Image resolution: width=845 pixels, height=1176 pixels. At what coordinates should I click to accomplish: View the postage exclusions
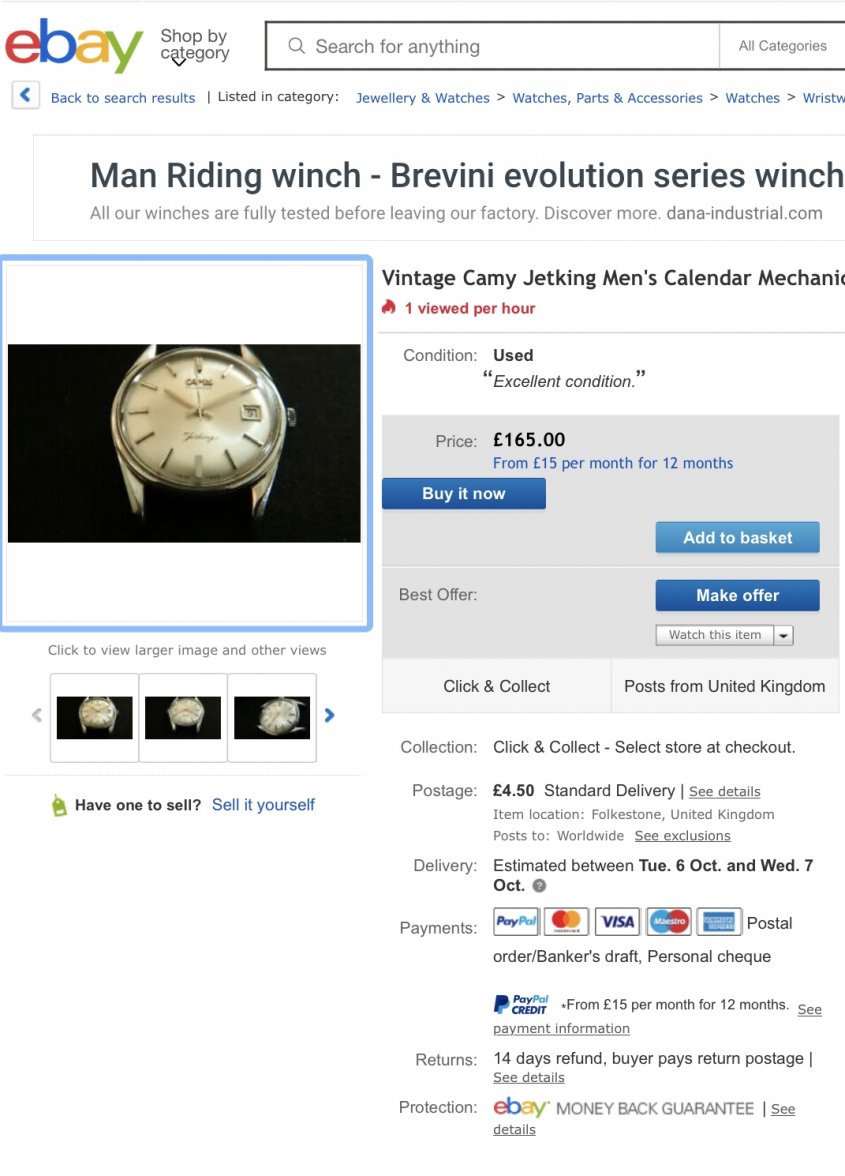[x=682, y=836]
